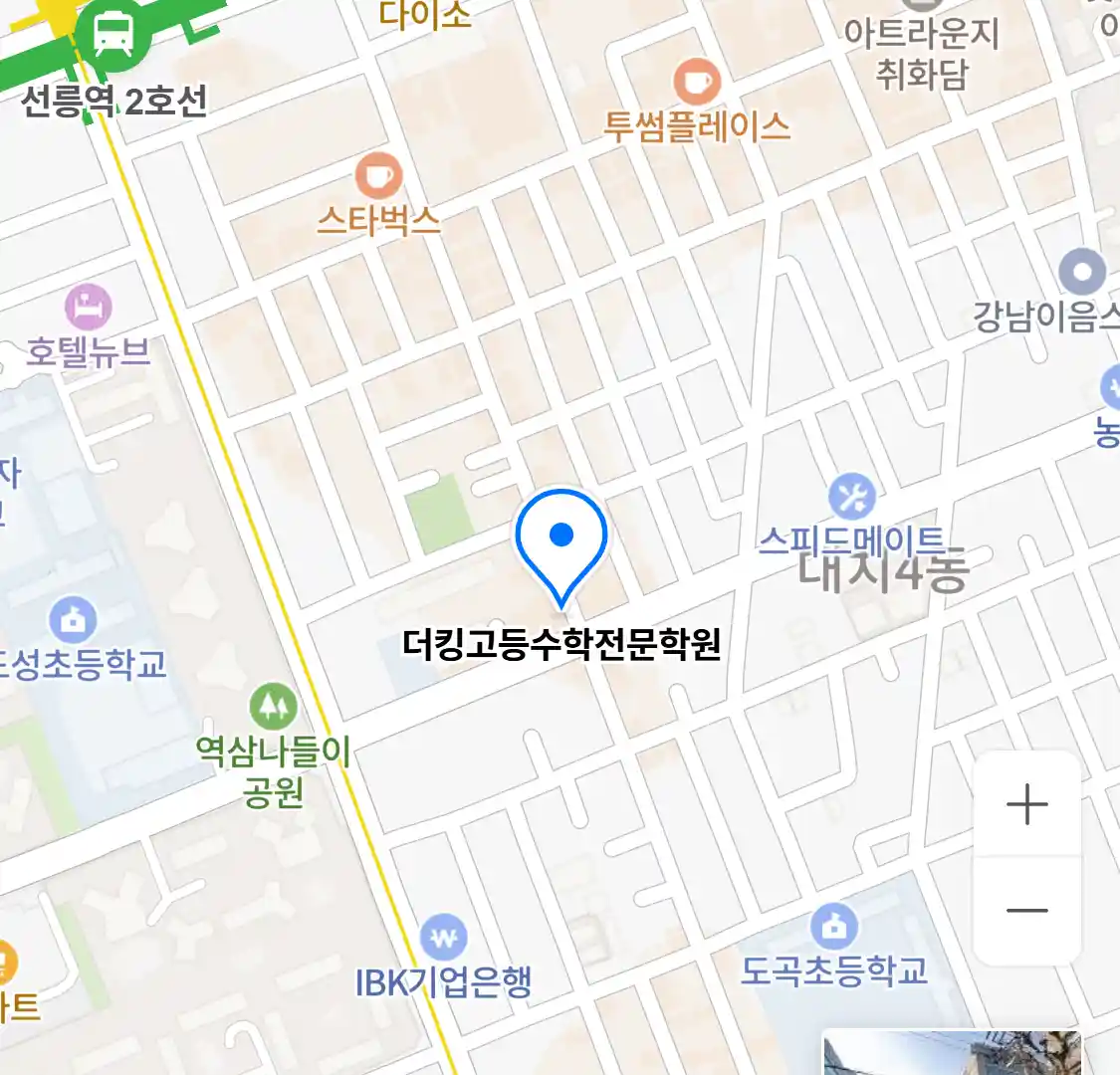Select the 강남이음 marker

click(1082, 272)
